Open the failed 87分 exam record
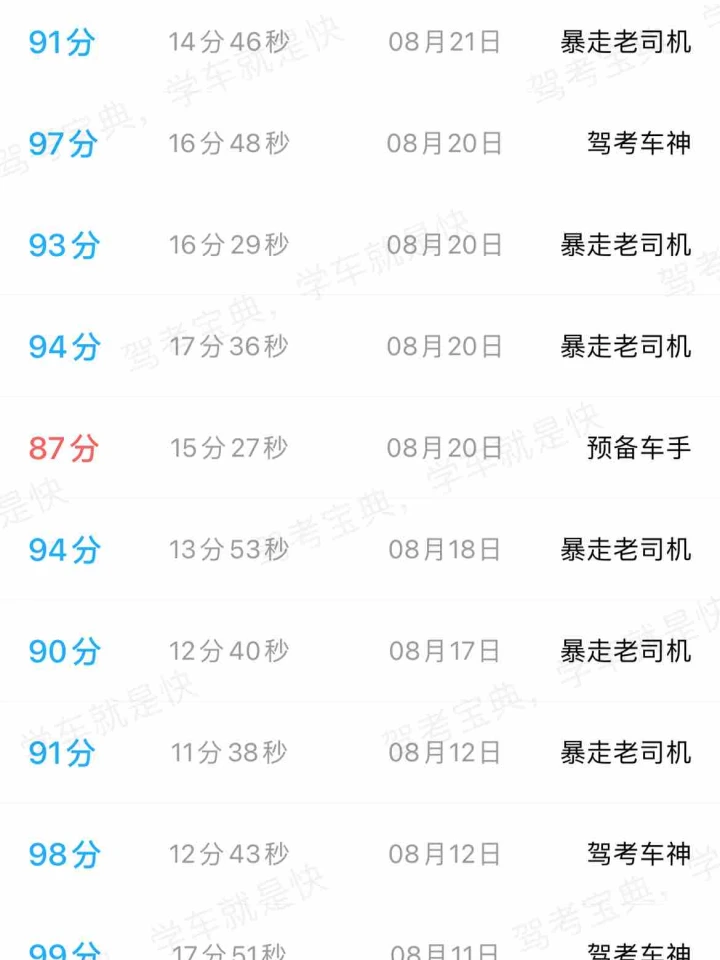 tap(360, 448)
